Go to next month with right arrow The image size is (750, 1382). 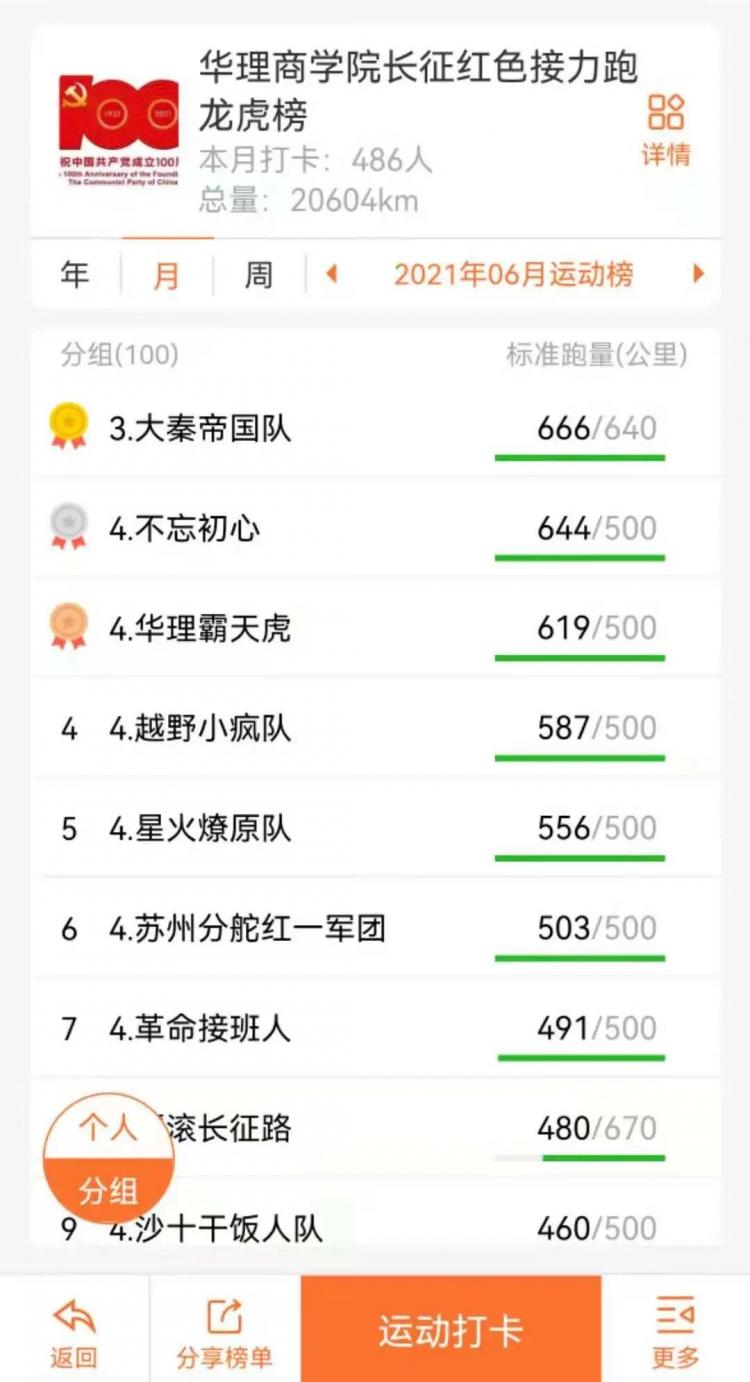[699, 274]
